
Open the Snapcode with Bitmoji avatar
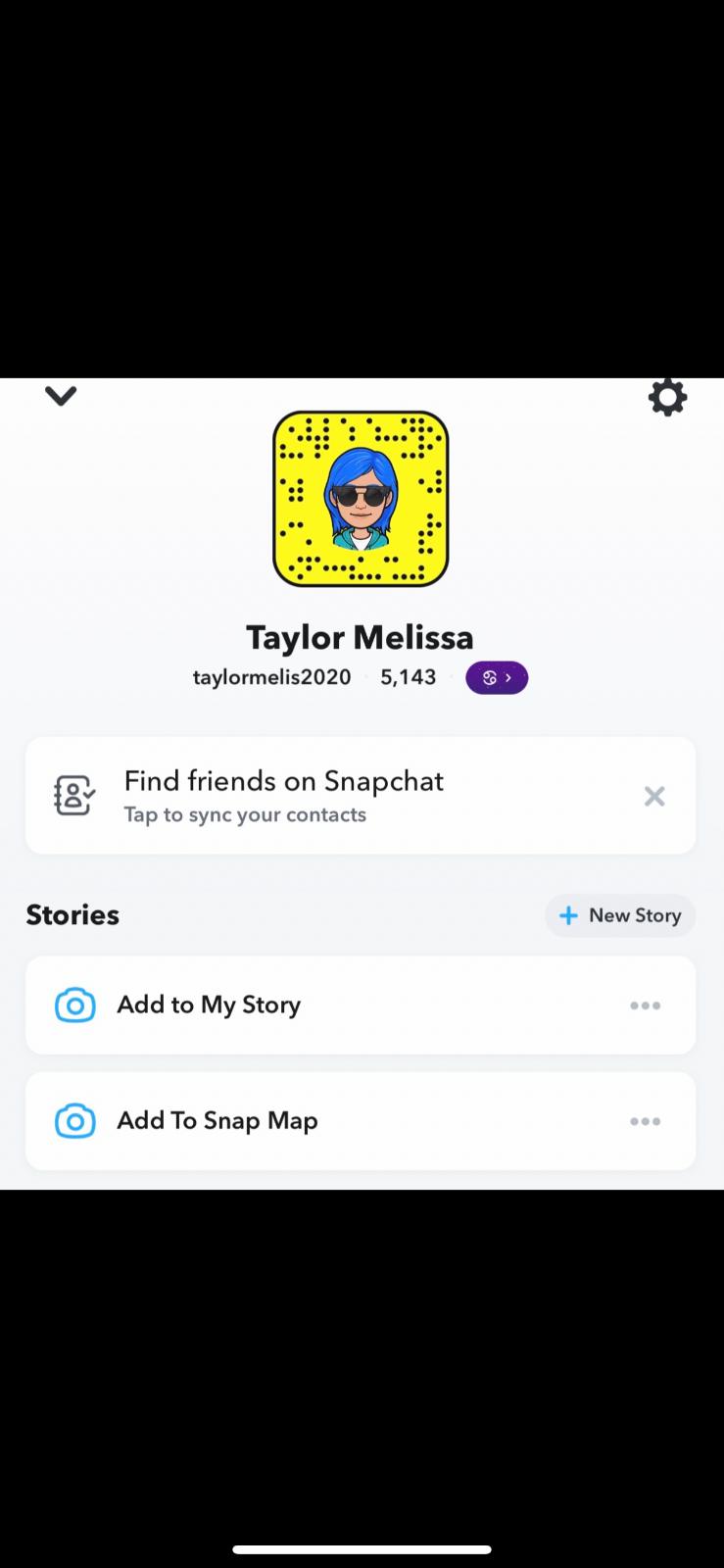361,499
